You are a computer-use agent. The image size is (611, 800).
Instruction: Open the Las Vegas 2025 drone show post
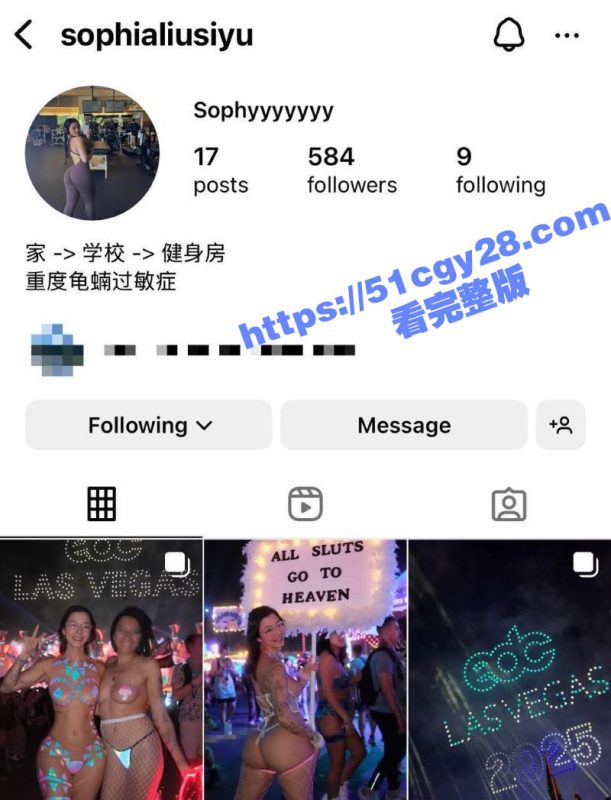510,670
